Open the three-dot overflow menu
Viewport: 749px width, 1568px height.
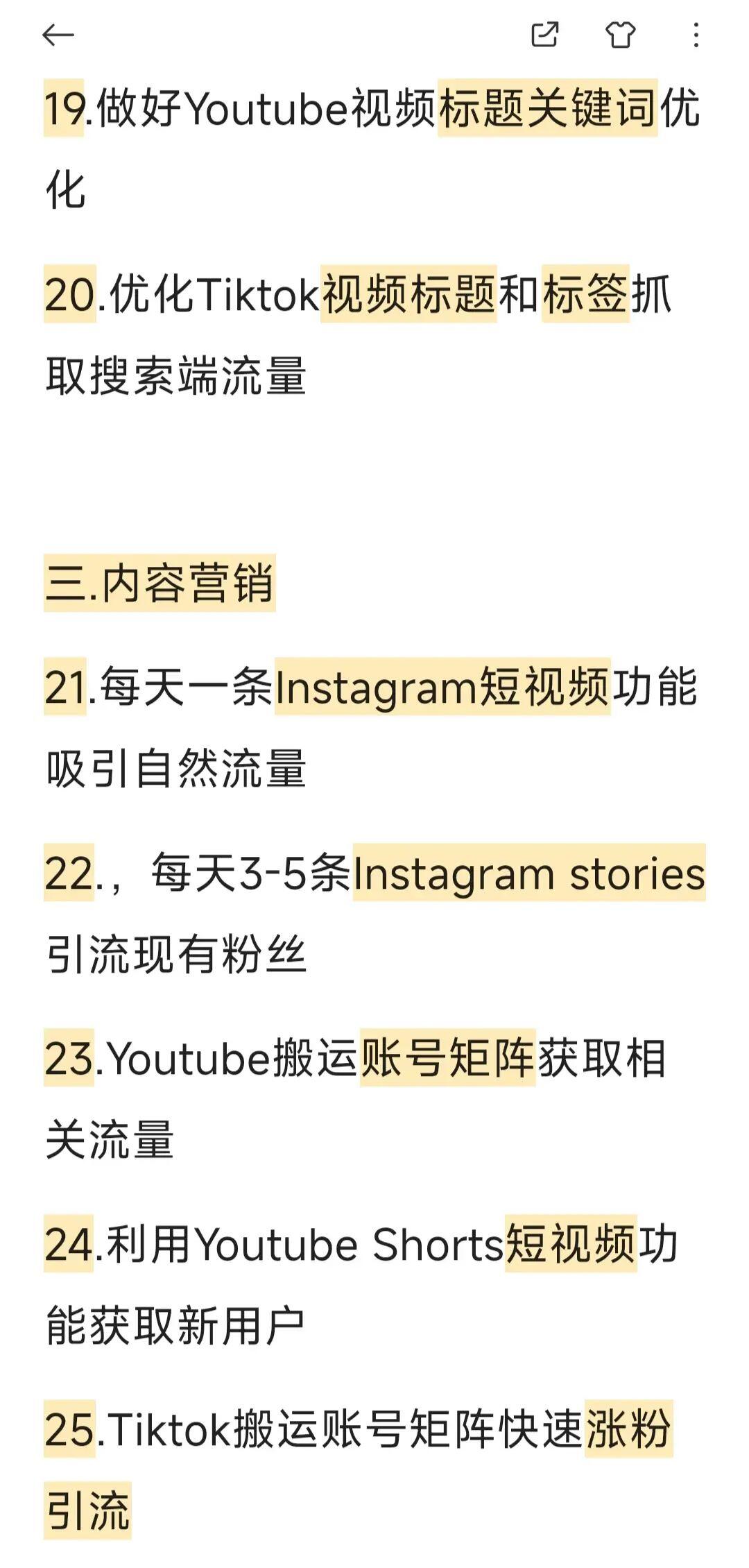[696, 35]
